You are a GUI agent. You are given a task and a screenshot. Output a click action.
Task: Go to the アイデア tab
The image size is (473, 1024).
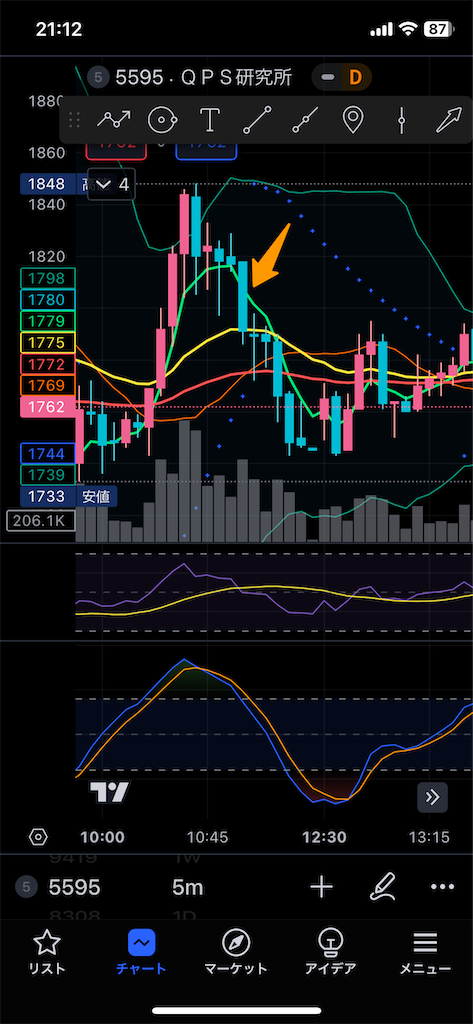click(x=331, y=953)
